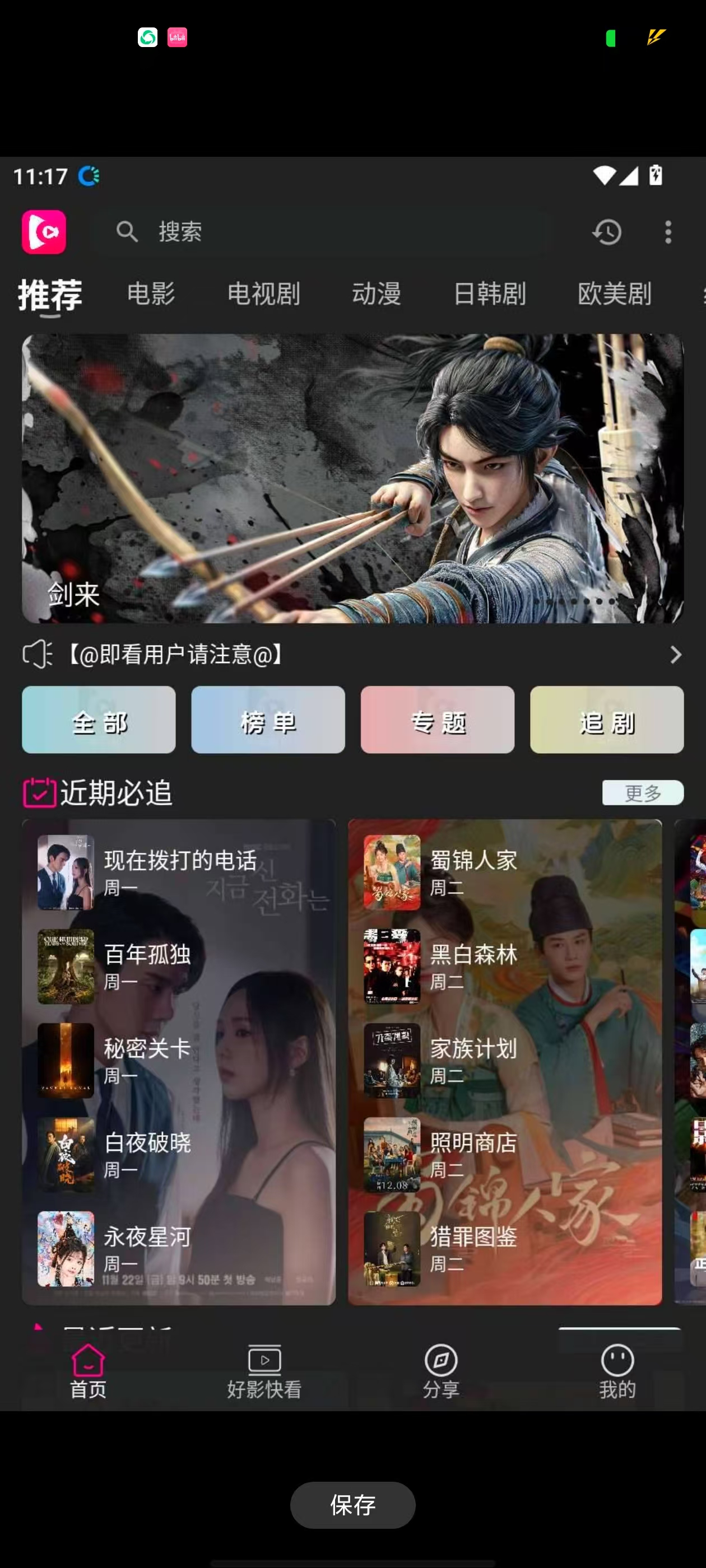
Task: Switch to the 电视剧 tab
Action: coord(263,294)
